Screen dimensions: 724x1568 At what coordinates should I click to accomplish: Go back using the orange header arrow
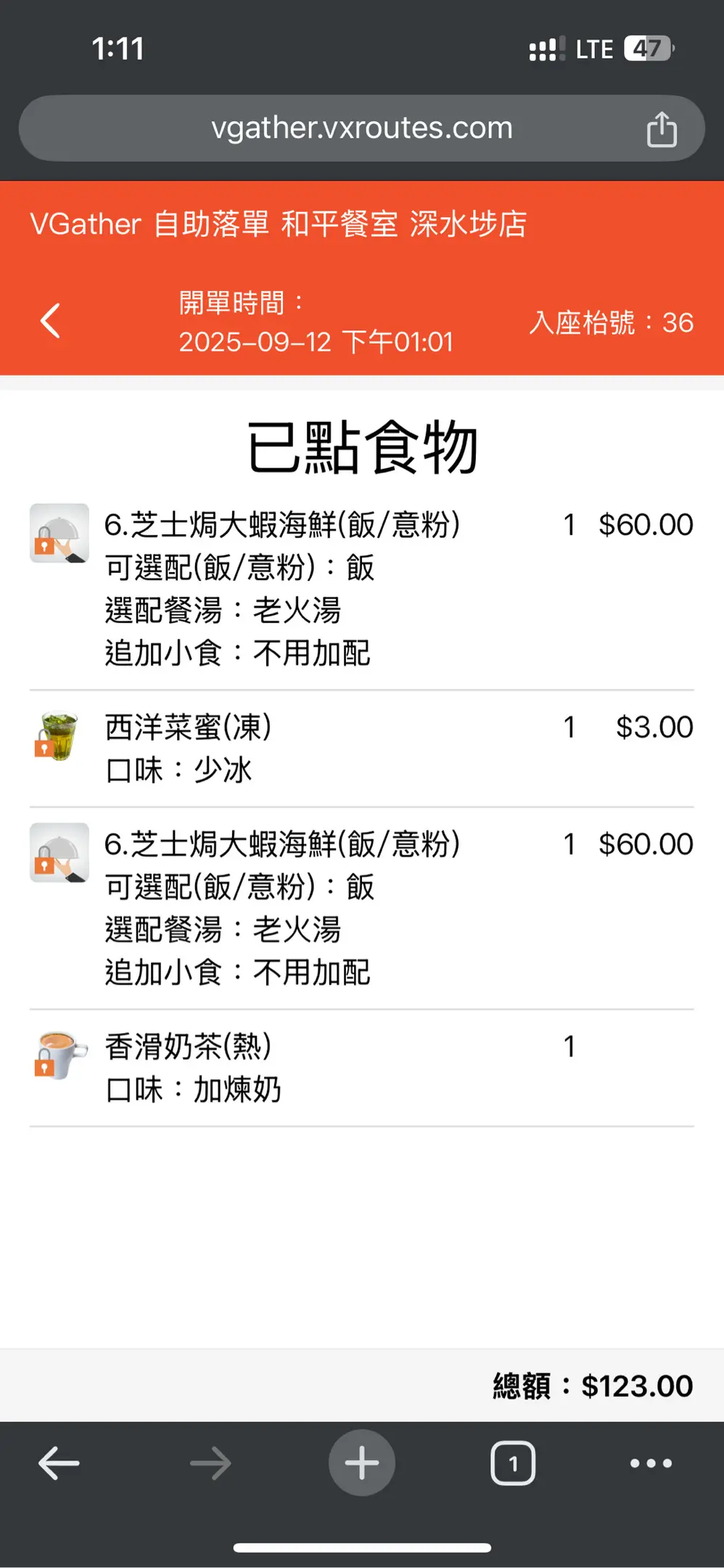tap(50, 321)
